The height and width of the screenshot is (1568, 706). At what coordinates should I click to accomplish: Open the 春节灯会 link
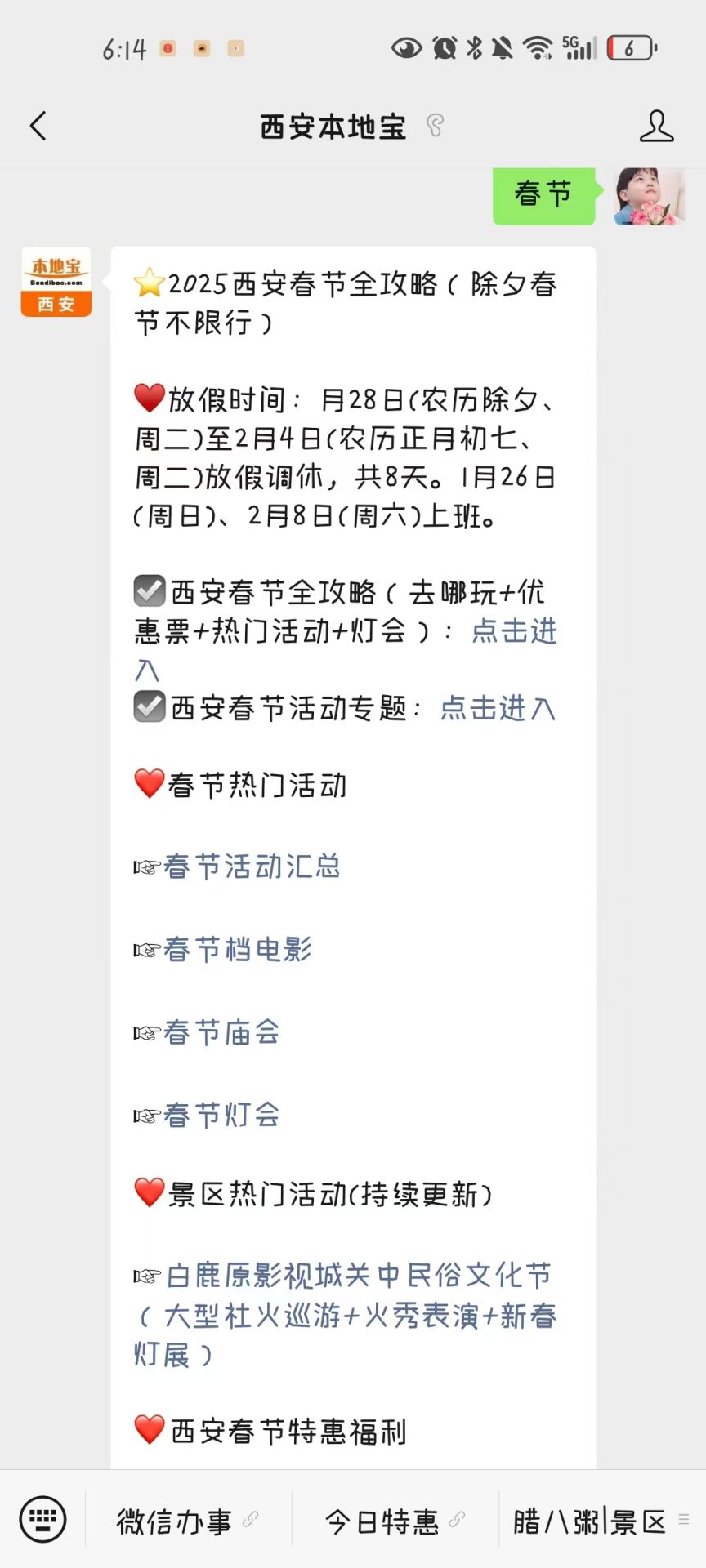pyautogui.click(x=221, y=1115)
